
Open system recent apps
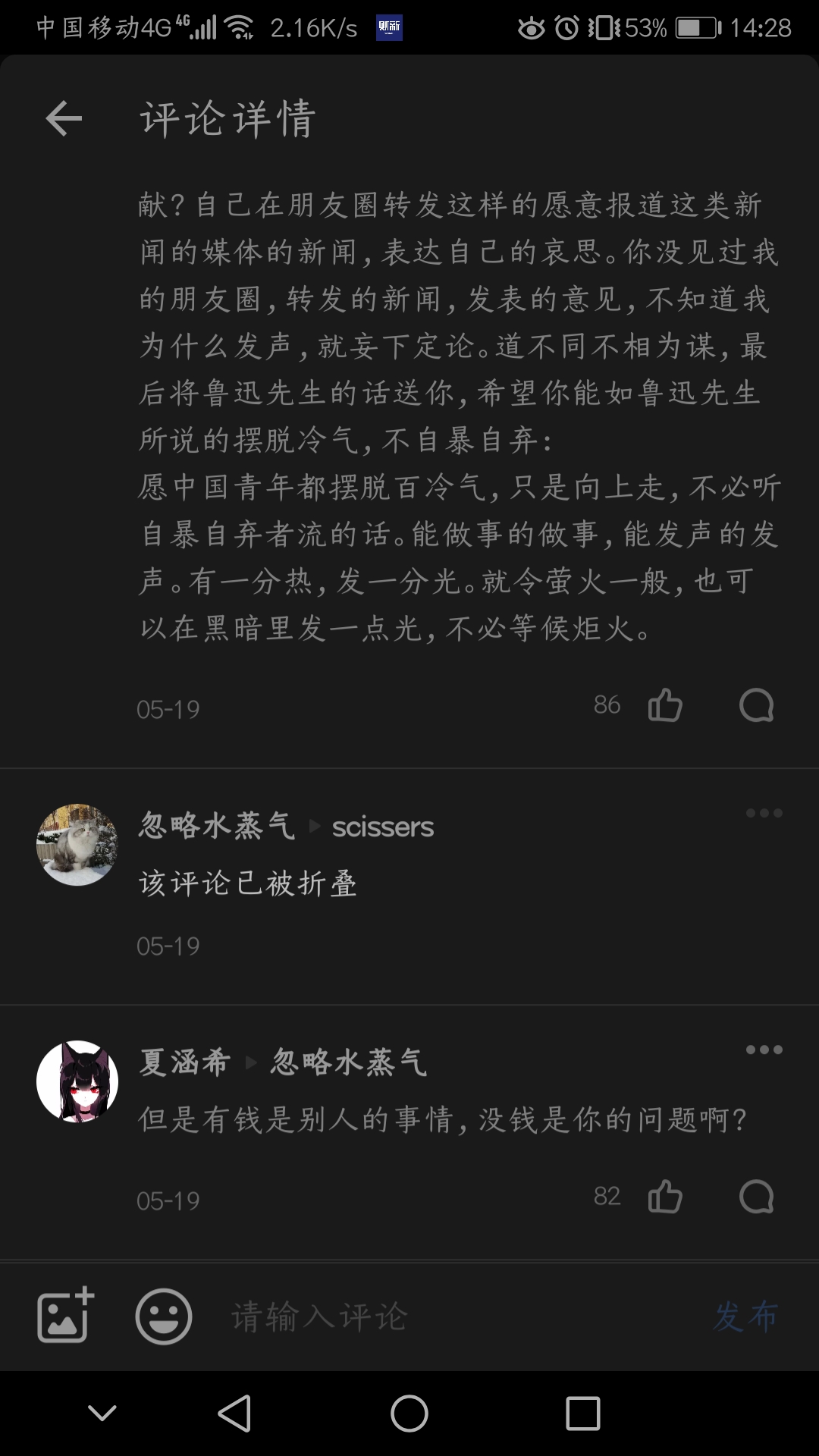(582, 1414)
